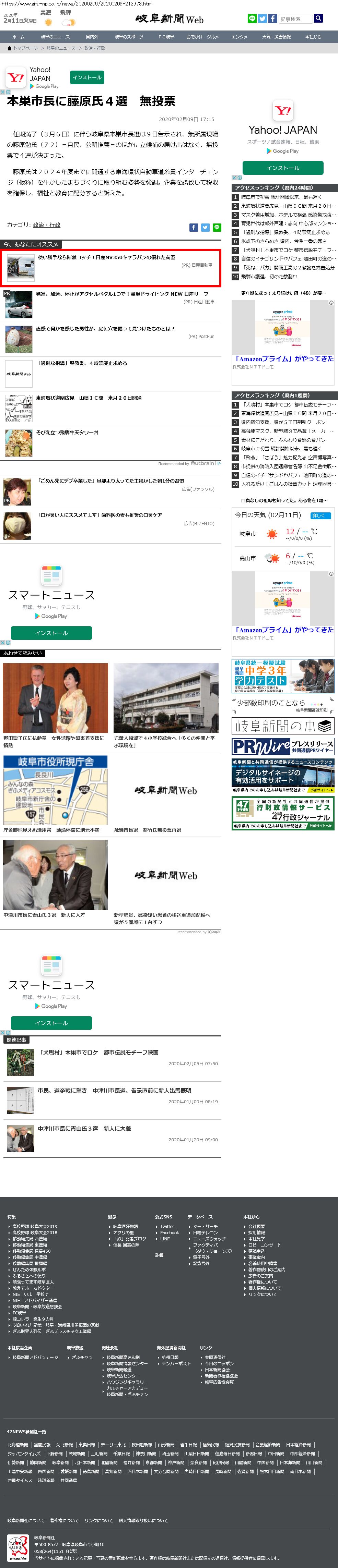
Task: Open the Facebook icon in the header
Action: 273,19
